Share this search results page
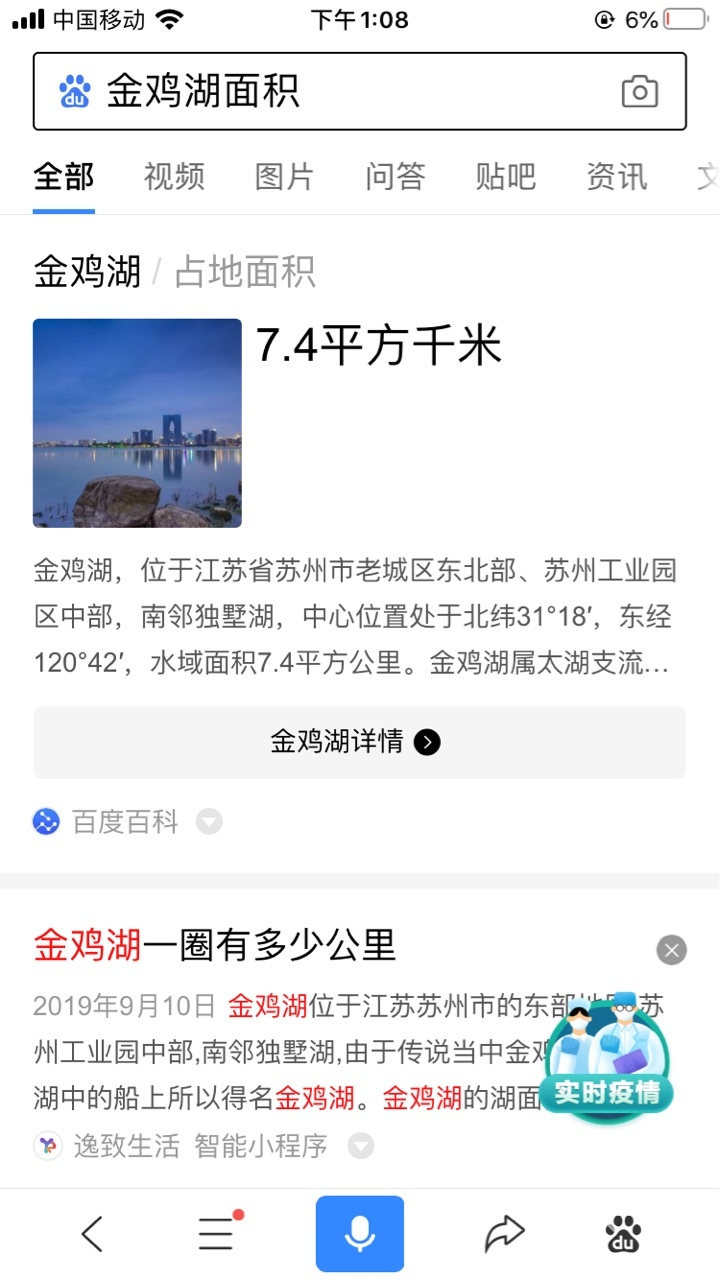 click(x=504, y=1235)
